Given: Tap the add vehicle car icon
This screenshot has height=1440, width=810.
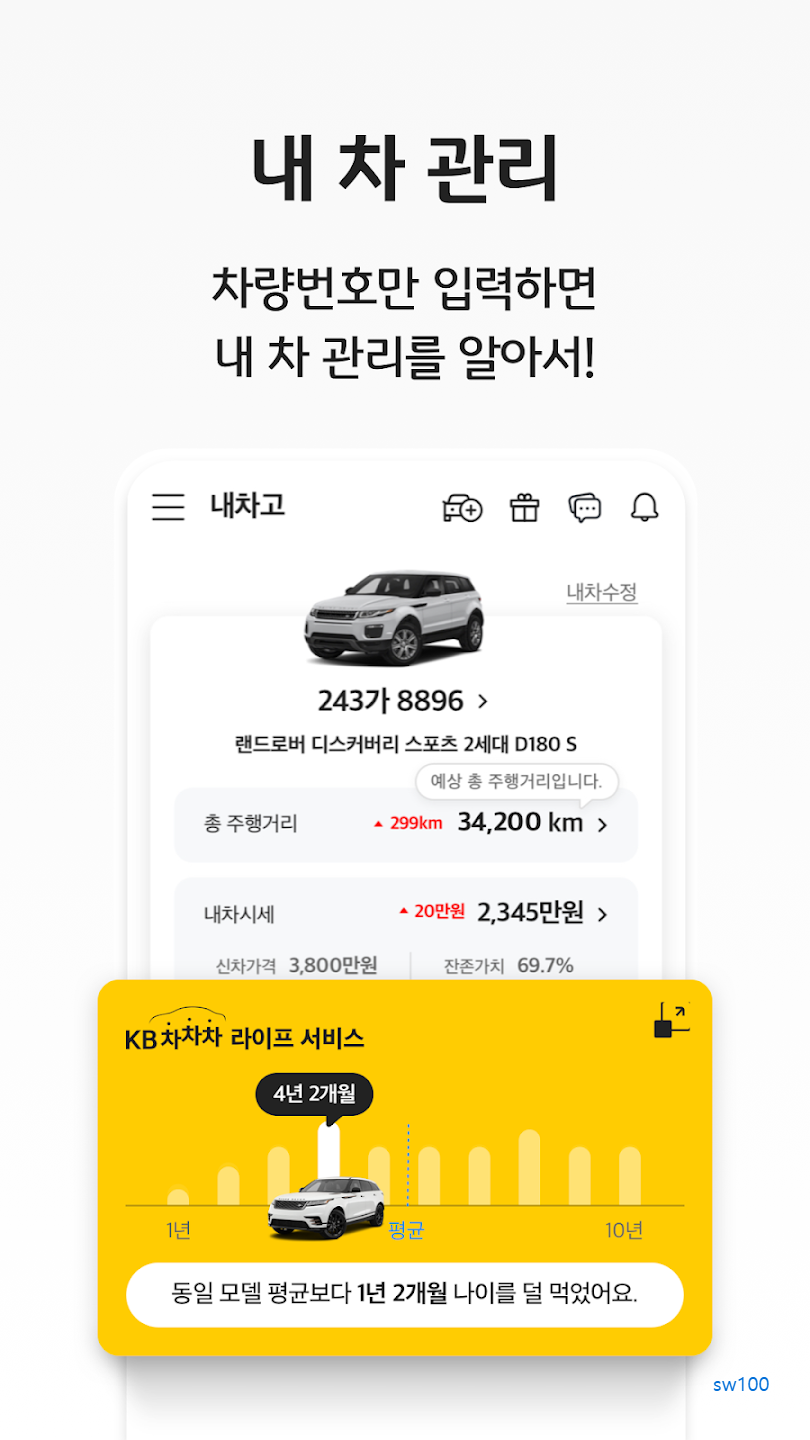Looking at the screenshot, I should coord(462,508).
